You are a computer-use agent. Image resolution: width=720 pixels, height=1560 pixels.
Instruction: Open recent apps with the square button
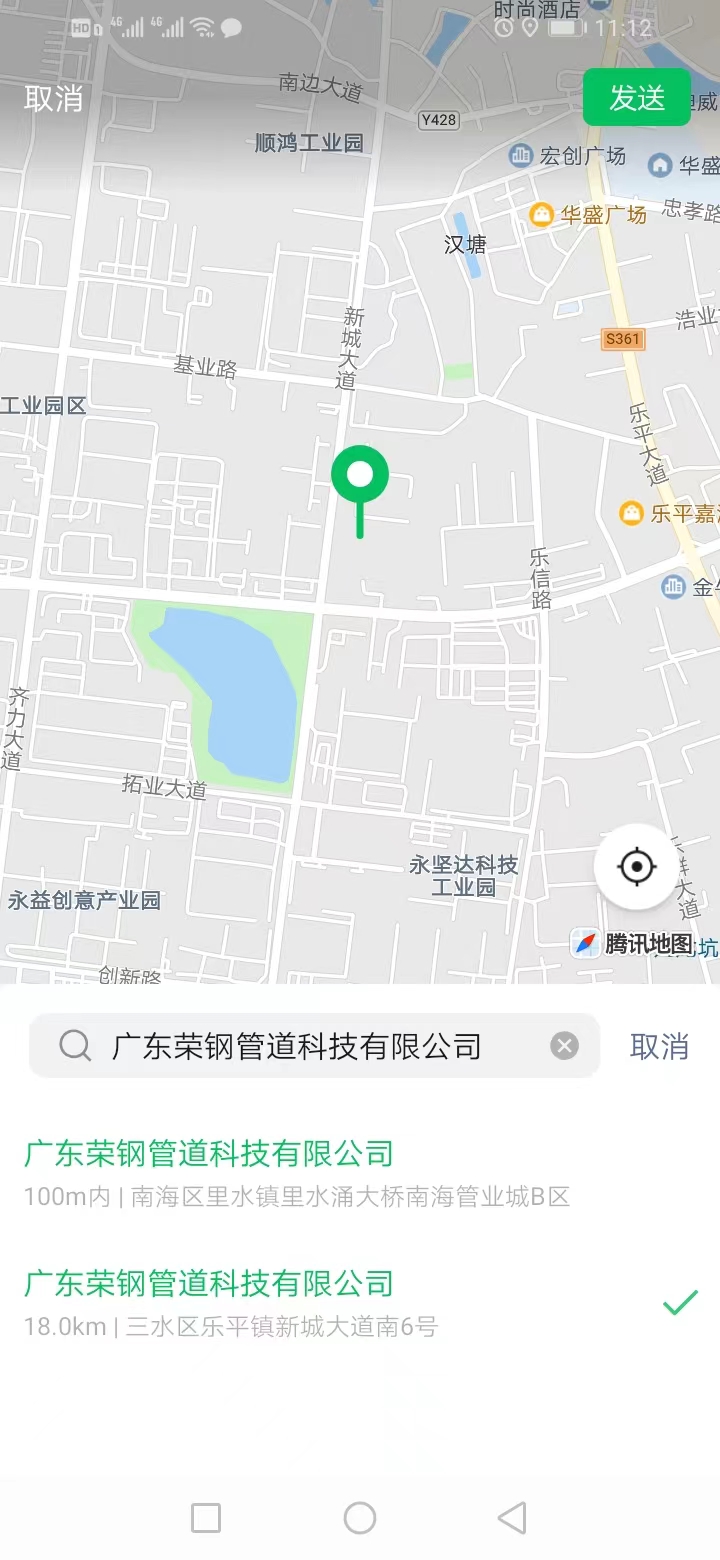(206, 1518)
